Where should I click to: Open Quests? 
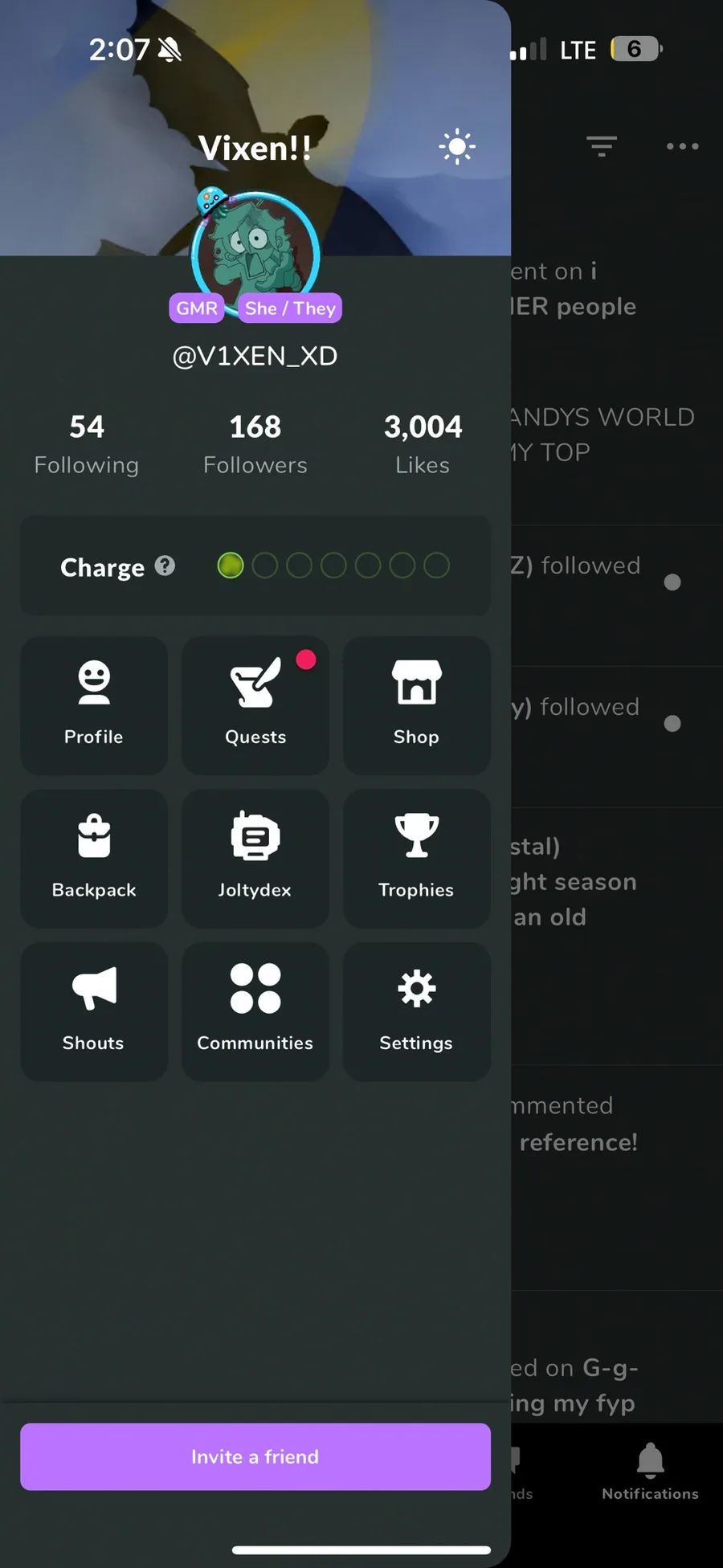tap(255, 705)
